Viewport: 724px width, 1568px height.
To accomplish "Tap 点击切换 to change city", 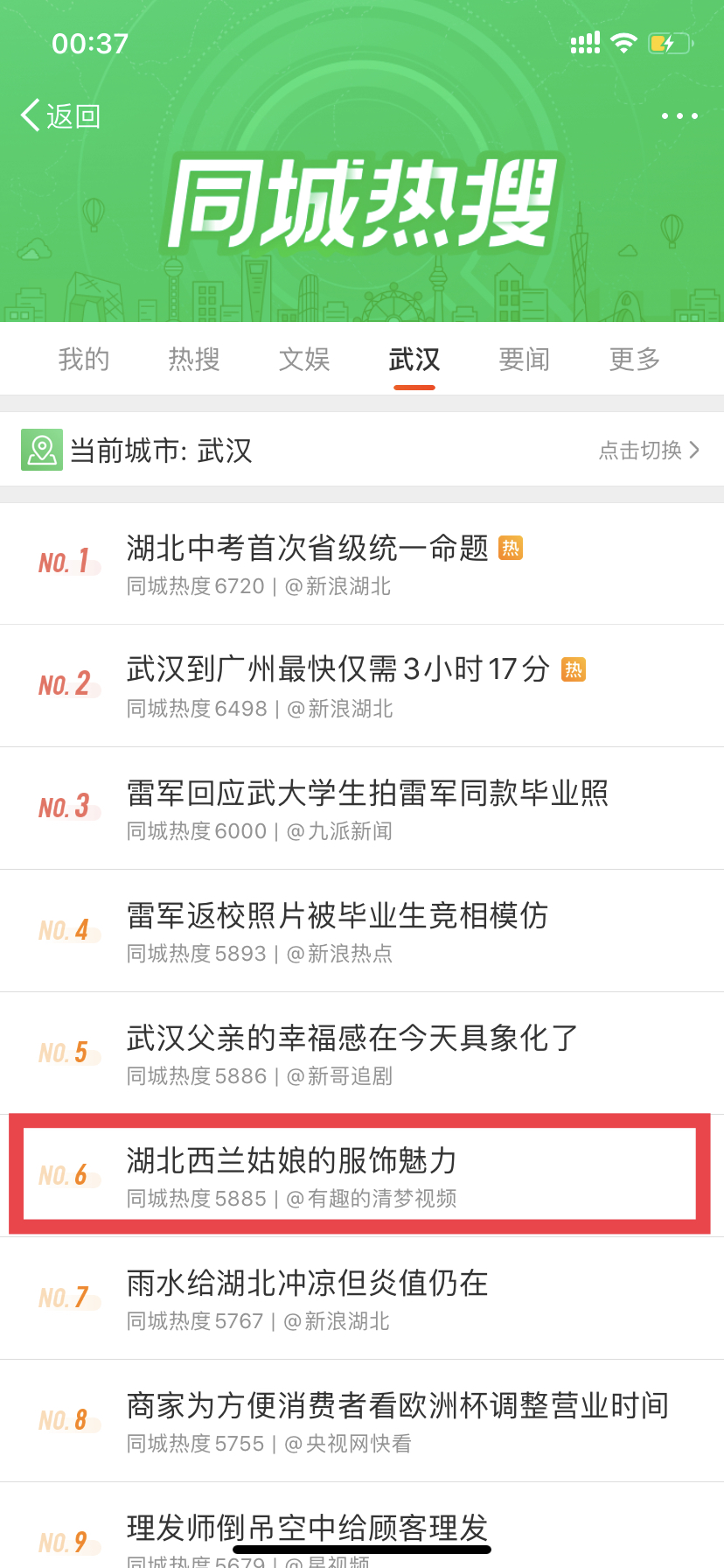I will point(650,450).
